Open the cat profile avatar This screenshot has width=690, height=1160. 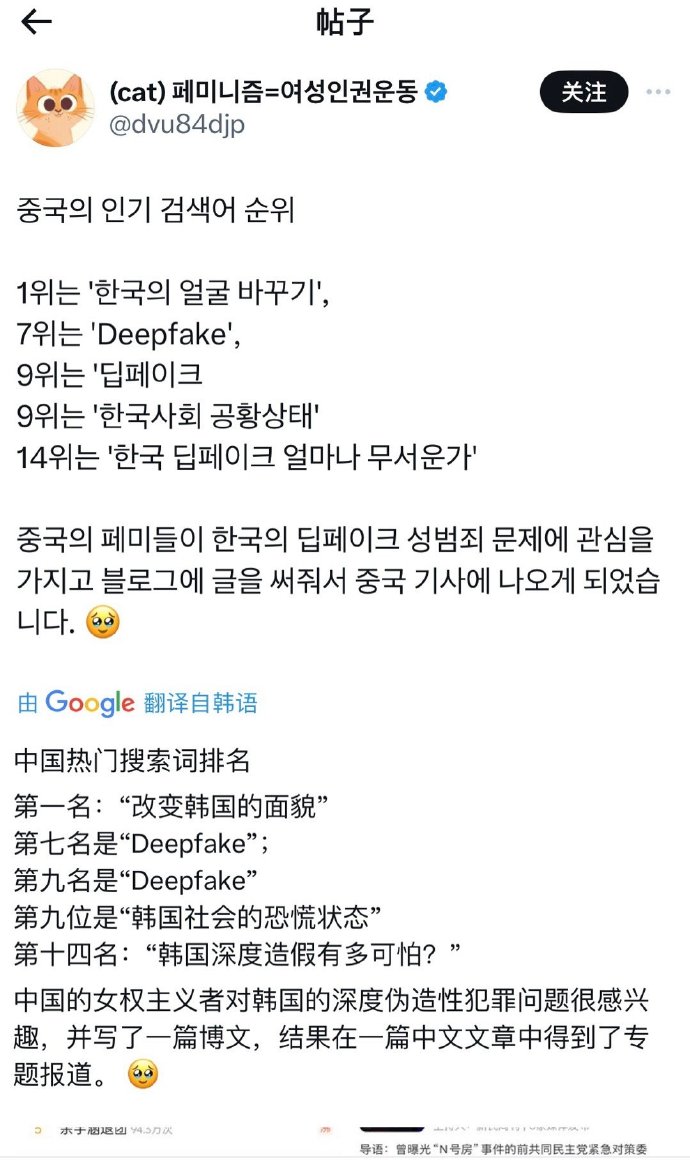click(x=55, y=108)
